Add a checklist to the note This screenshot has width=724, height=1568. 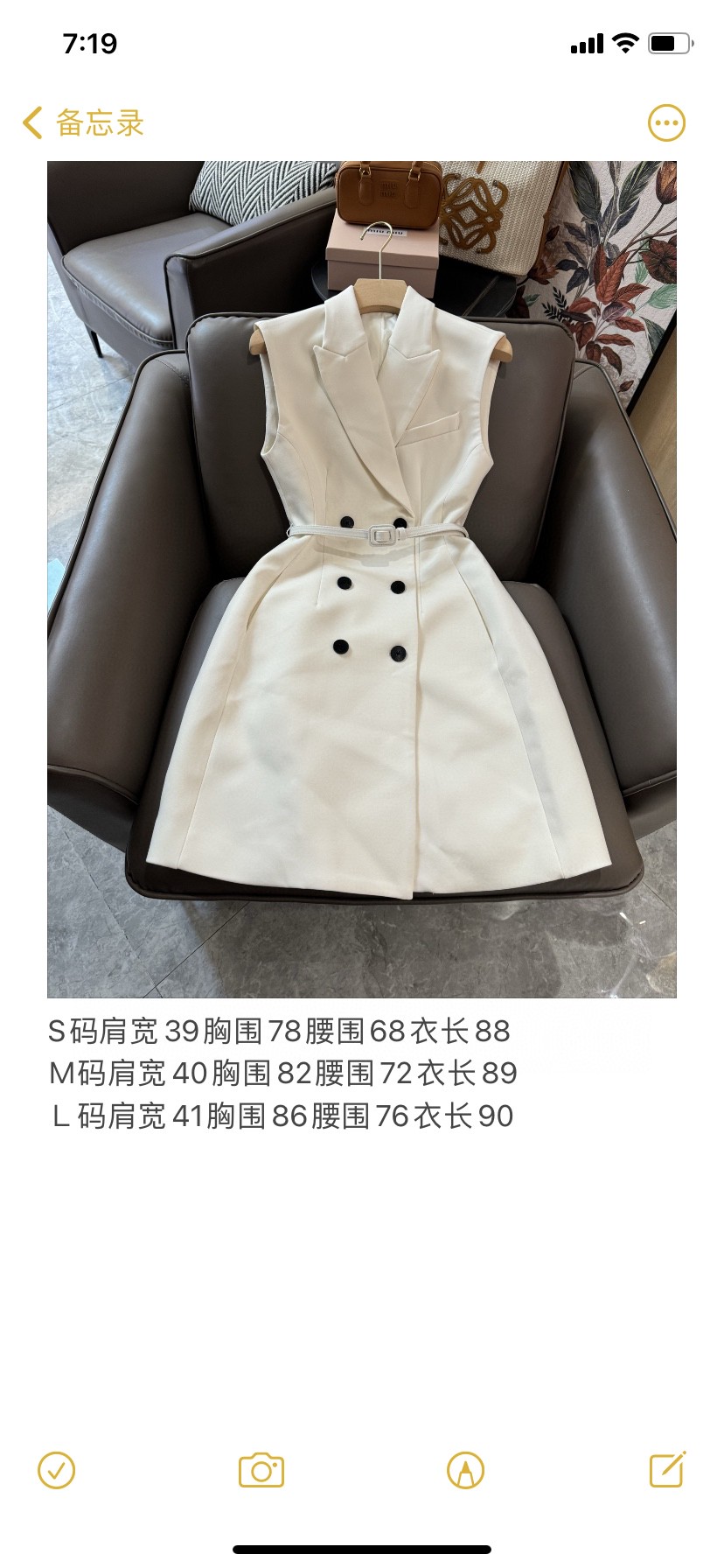pyautogui.click(x=57, y=1471)
